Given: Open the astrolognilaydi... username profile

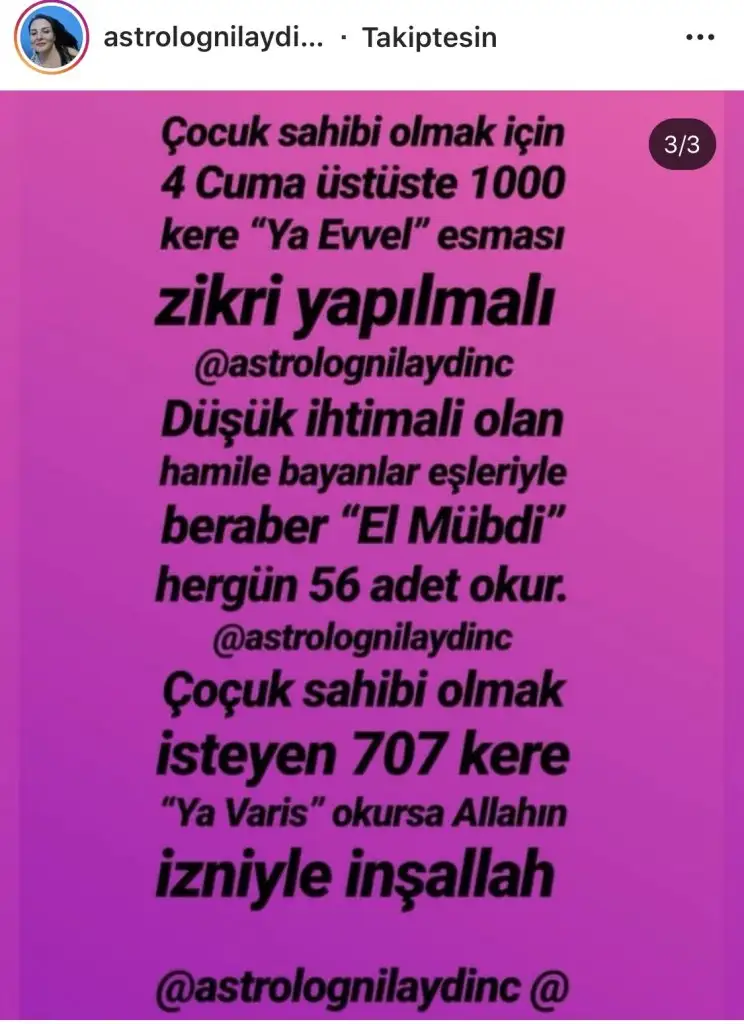Looking at the screenshot, I should pyautogui.click(x=215, y=38).
